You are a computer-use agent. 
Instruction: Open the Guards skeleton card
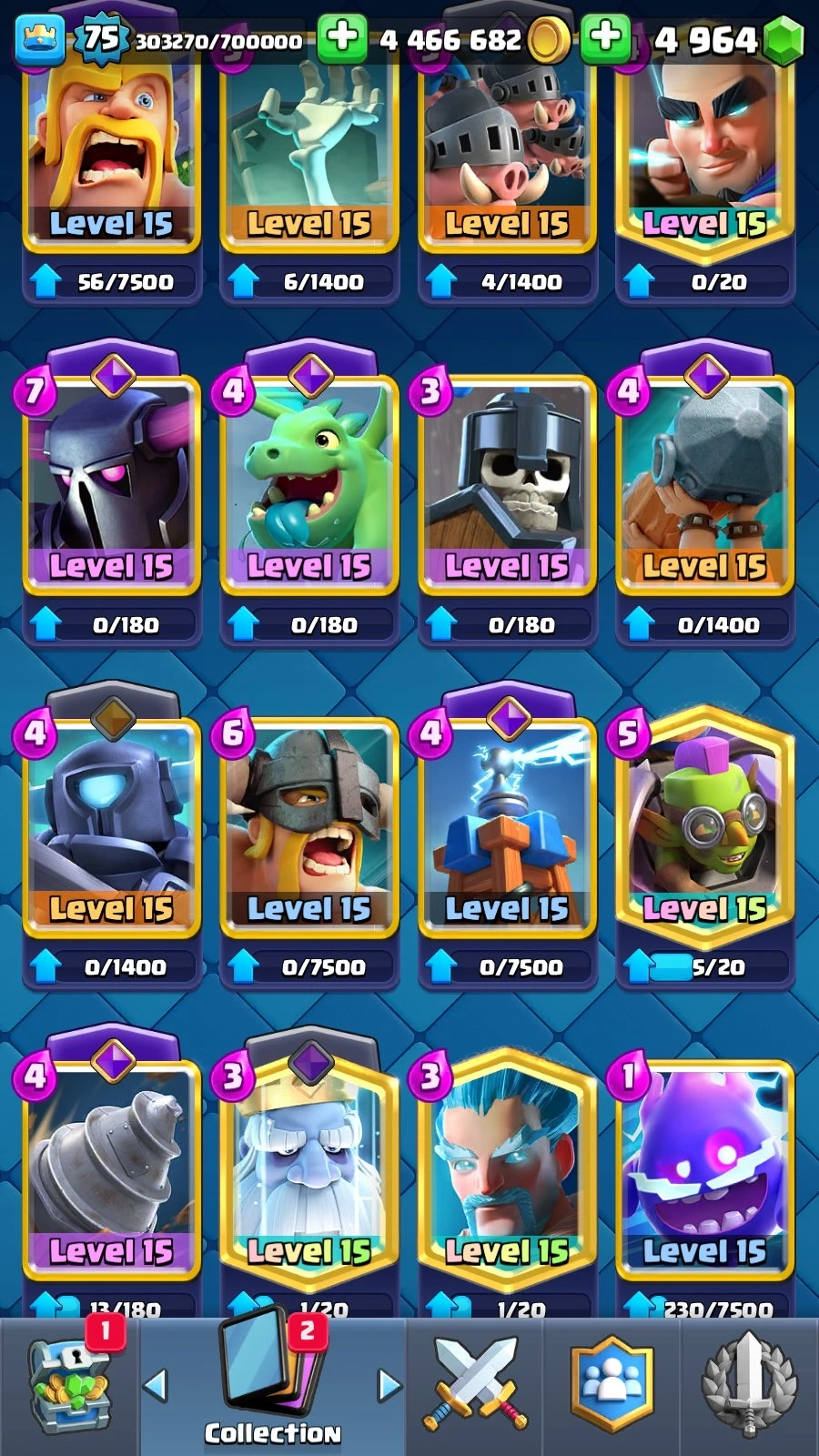click(x=507, y=482)
